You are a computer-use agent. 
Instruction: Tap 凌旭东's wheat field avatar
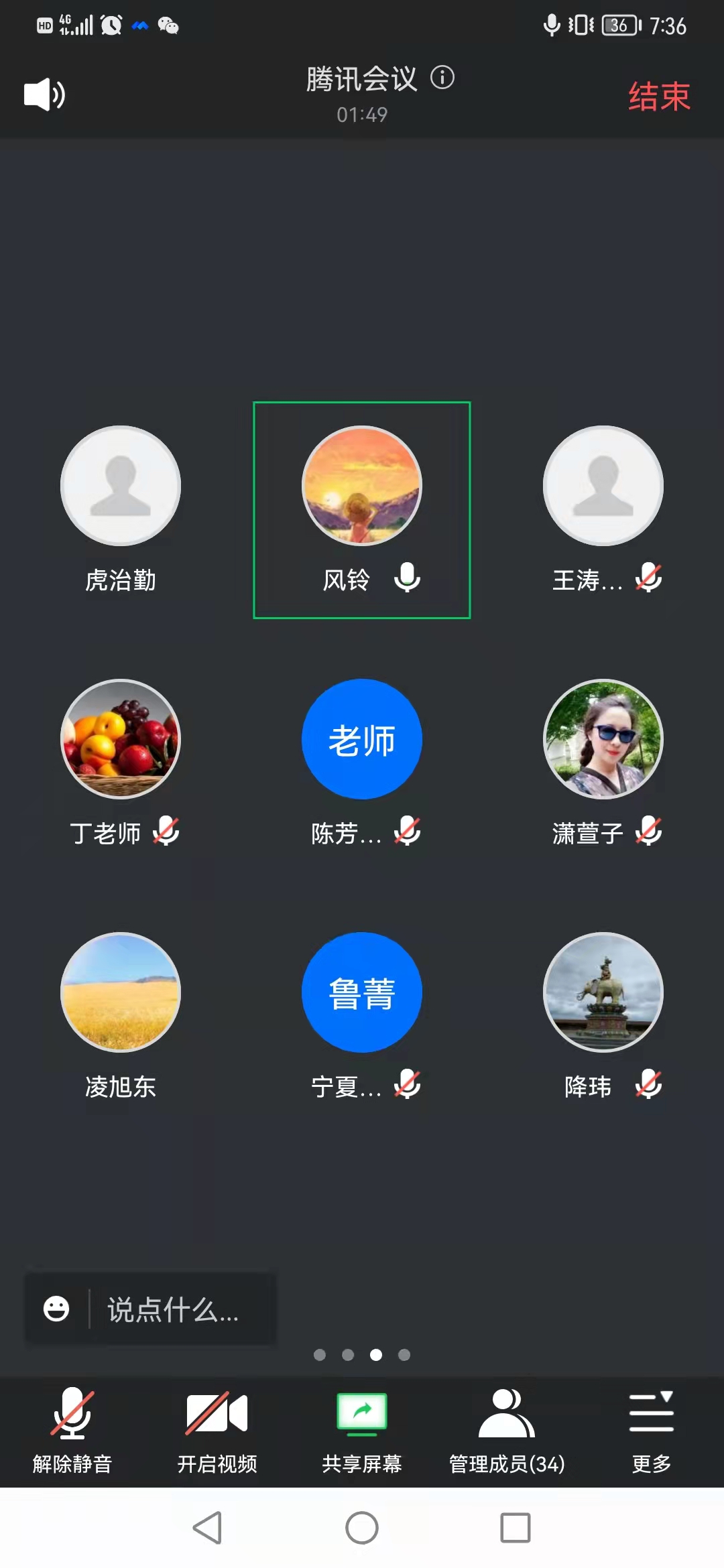tap(121, 992)
